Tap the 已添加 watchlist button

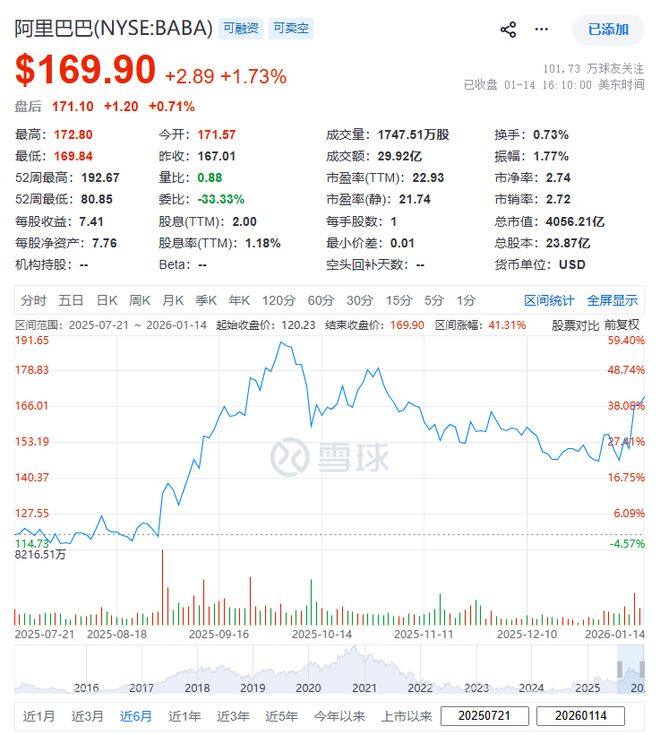click(608, 29)
